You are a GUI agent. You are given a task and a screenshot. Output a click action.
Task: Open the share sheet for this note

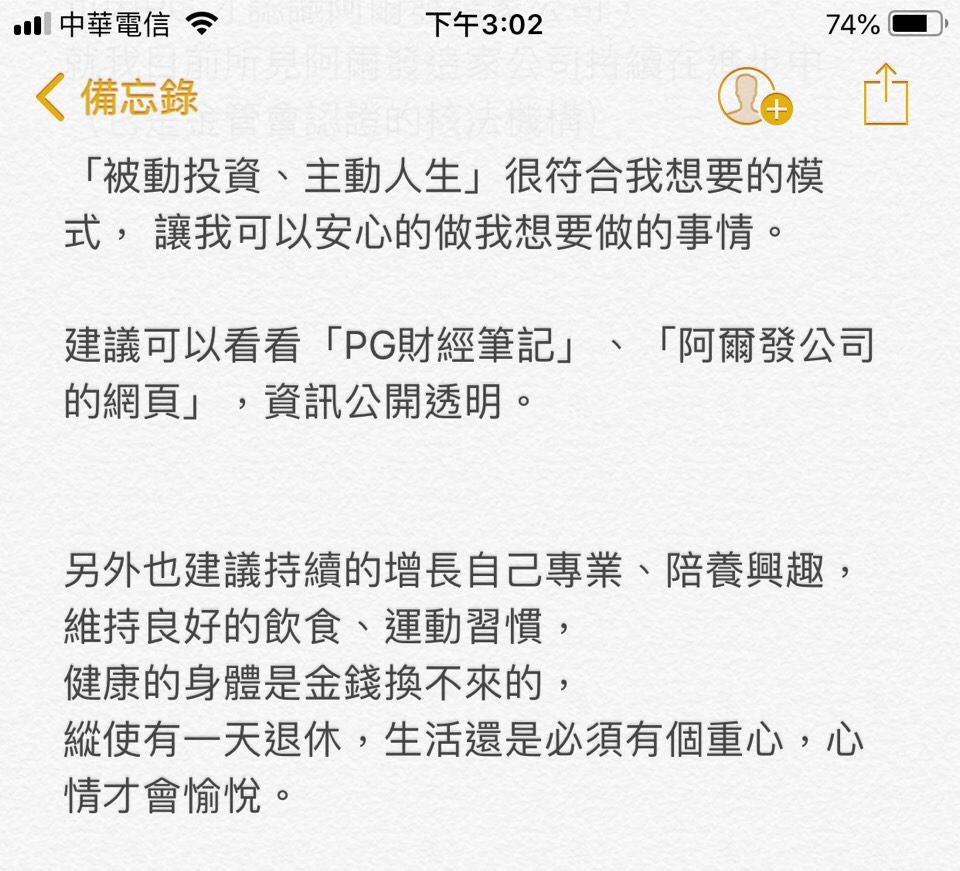(x=885, y=95)
